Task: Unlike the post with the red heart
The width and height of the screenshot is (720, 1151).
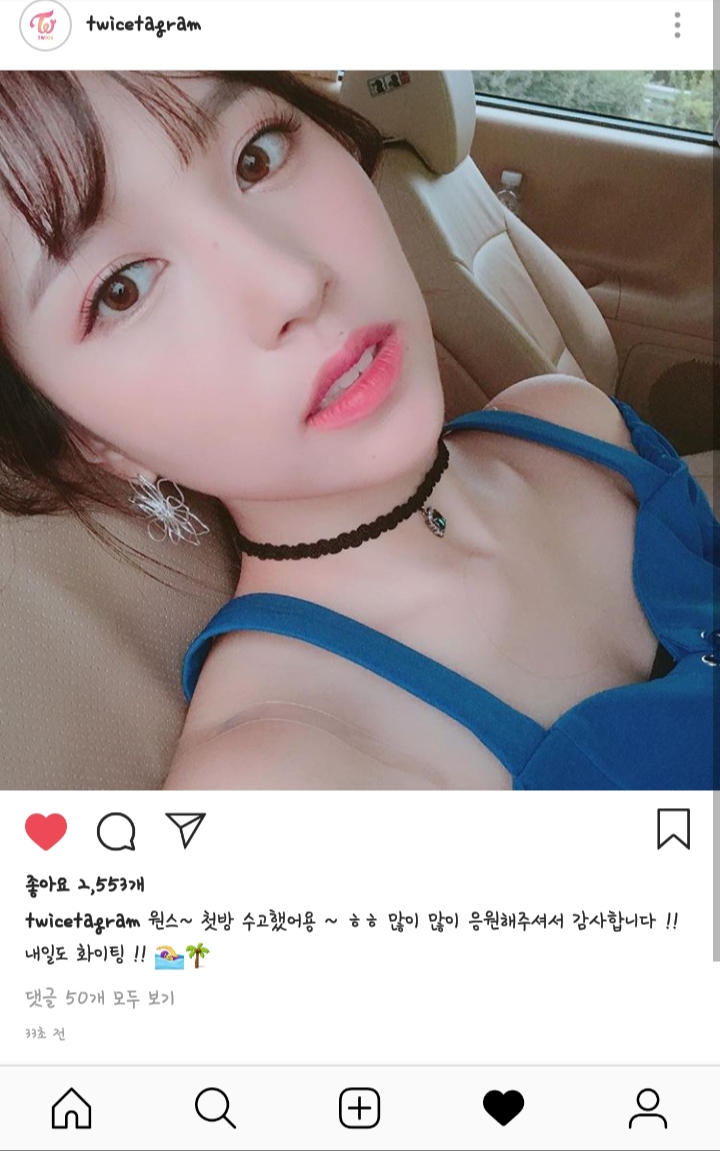Action: (x=46, y=831)
